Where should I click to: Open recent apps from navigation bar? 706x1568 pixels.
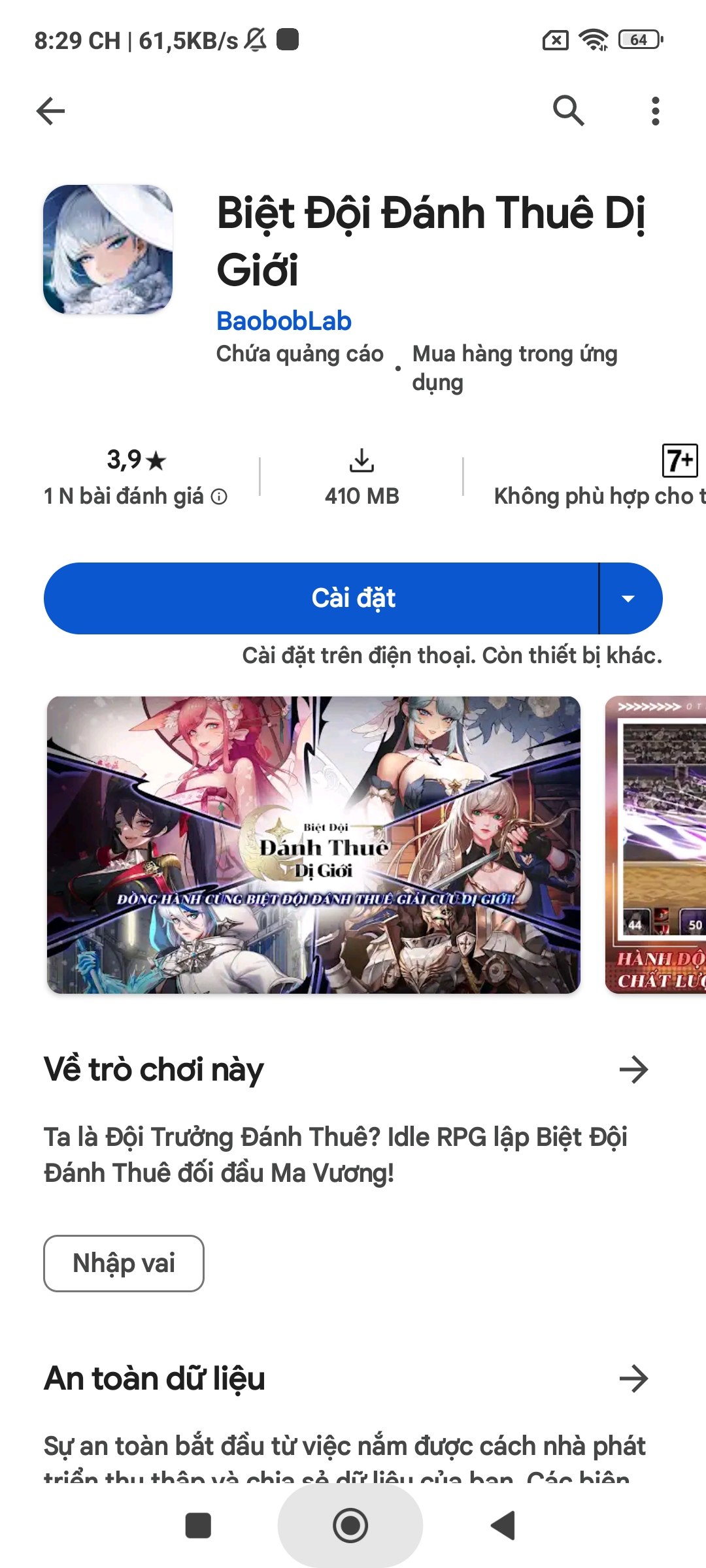point(198,1526)
